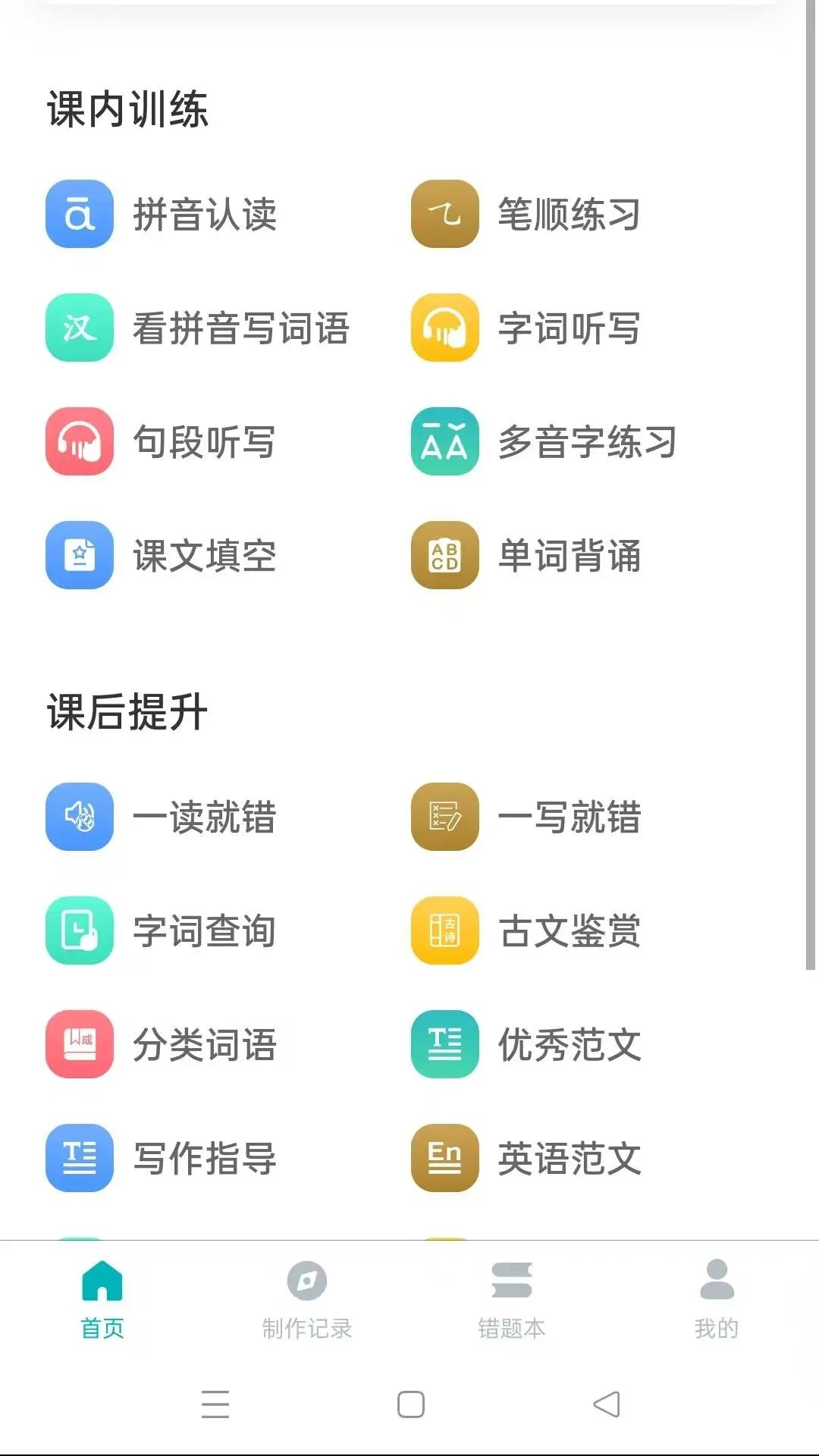The height and width of the screenshot is (1456, 819).
Task: Launch 多音字练习 polyphone practice
Action: [546, 444]
